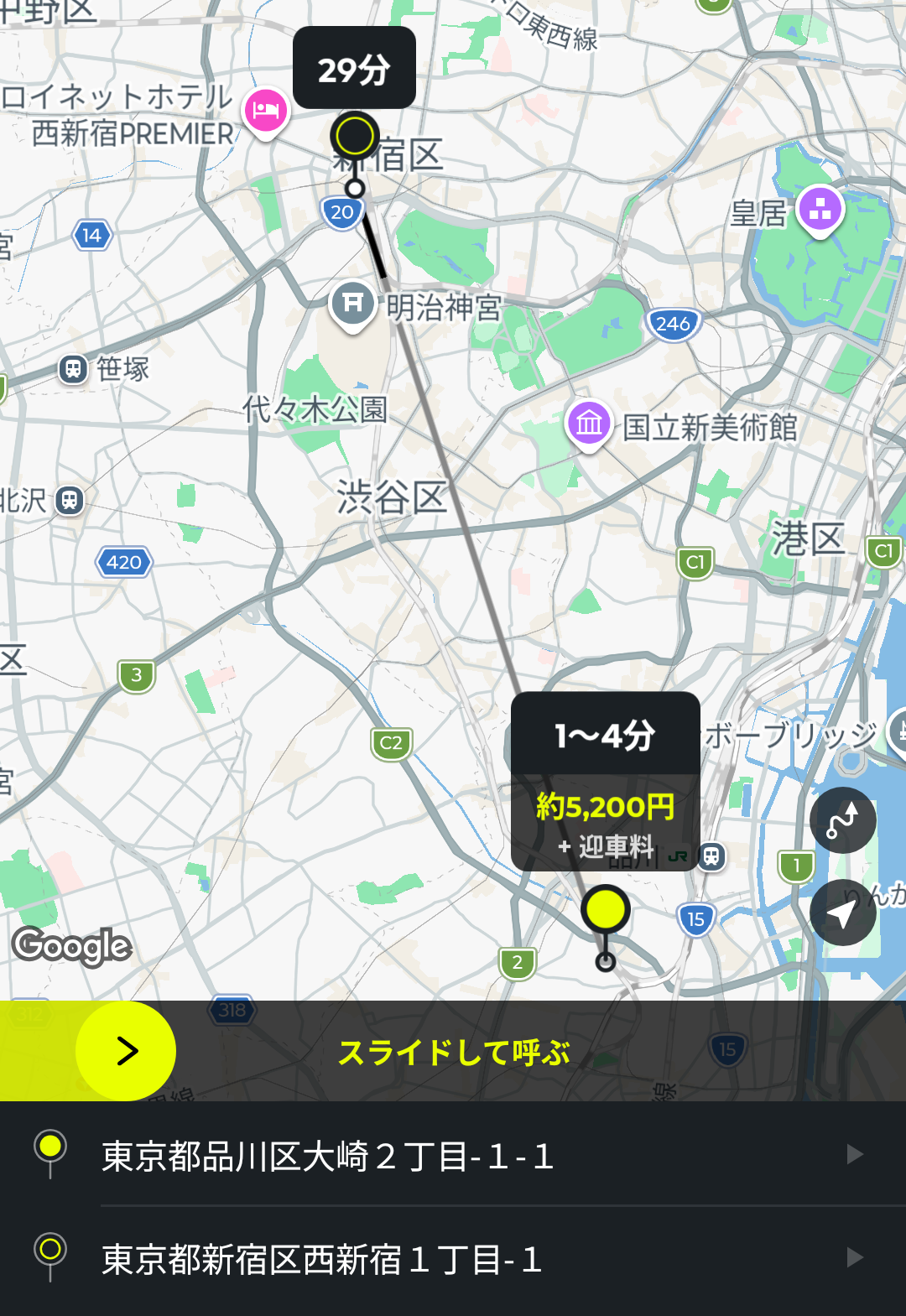Viewport: 906px width, 1316px height.
Task: Open the route view button
Action: [842, 820]
